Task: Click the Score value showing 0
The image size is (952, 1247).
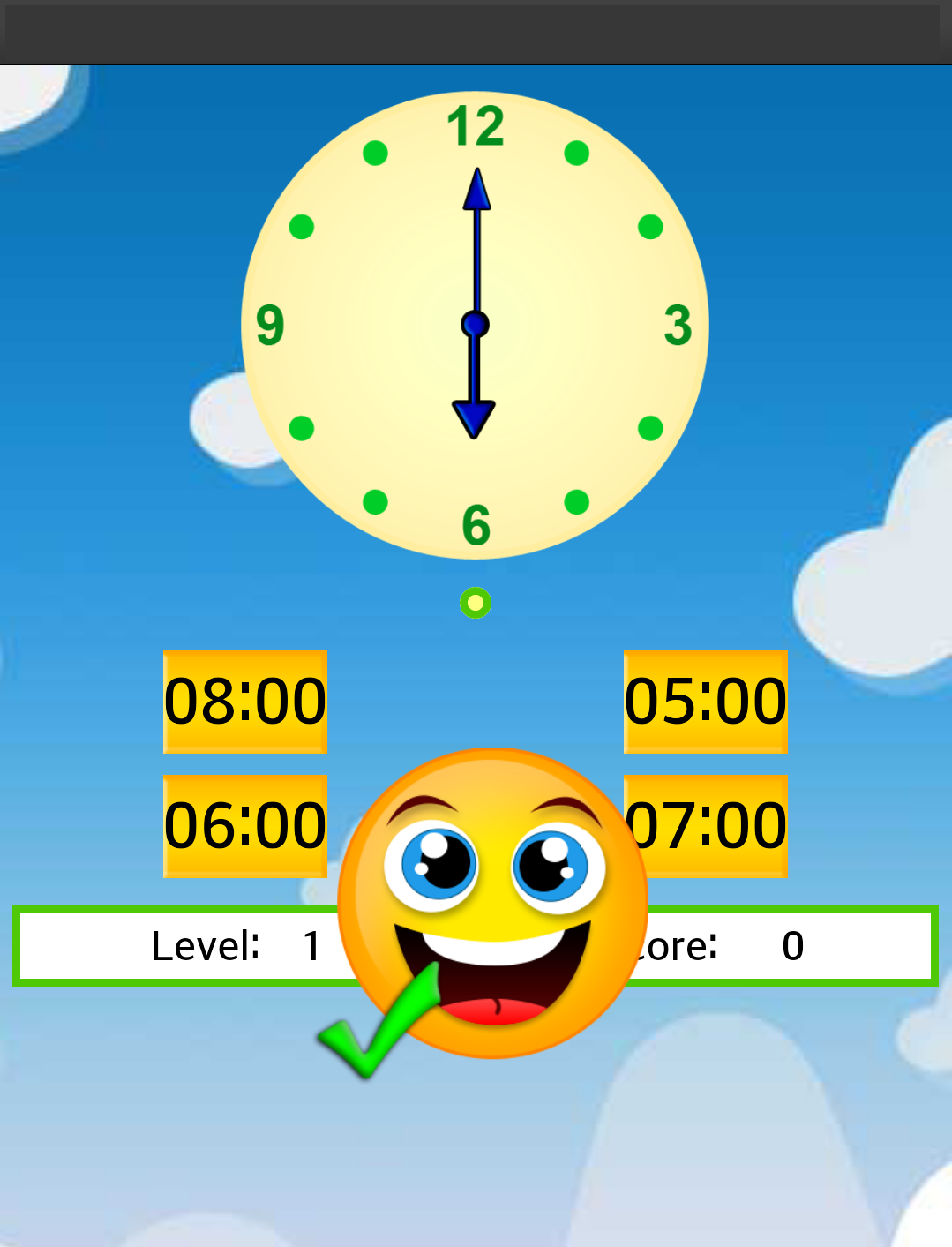Action: point(792,945)
